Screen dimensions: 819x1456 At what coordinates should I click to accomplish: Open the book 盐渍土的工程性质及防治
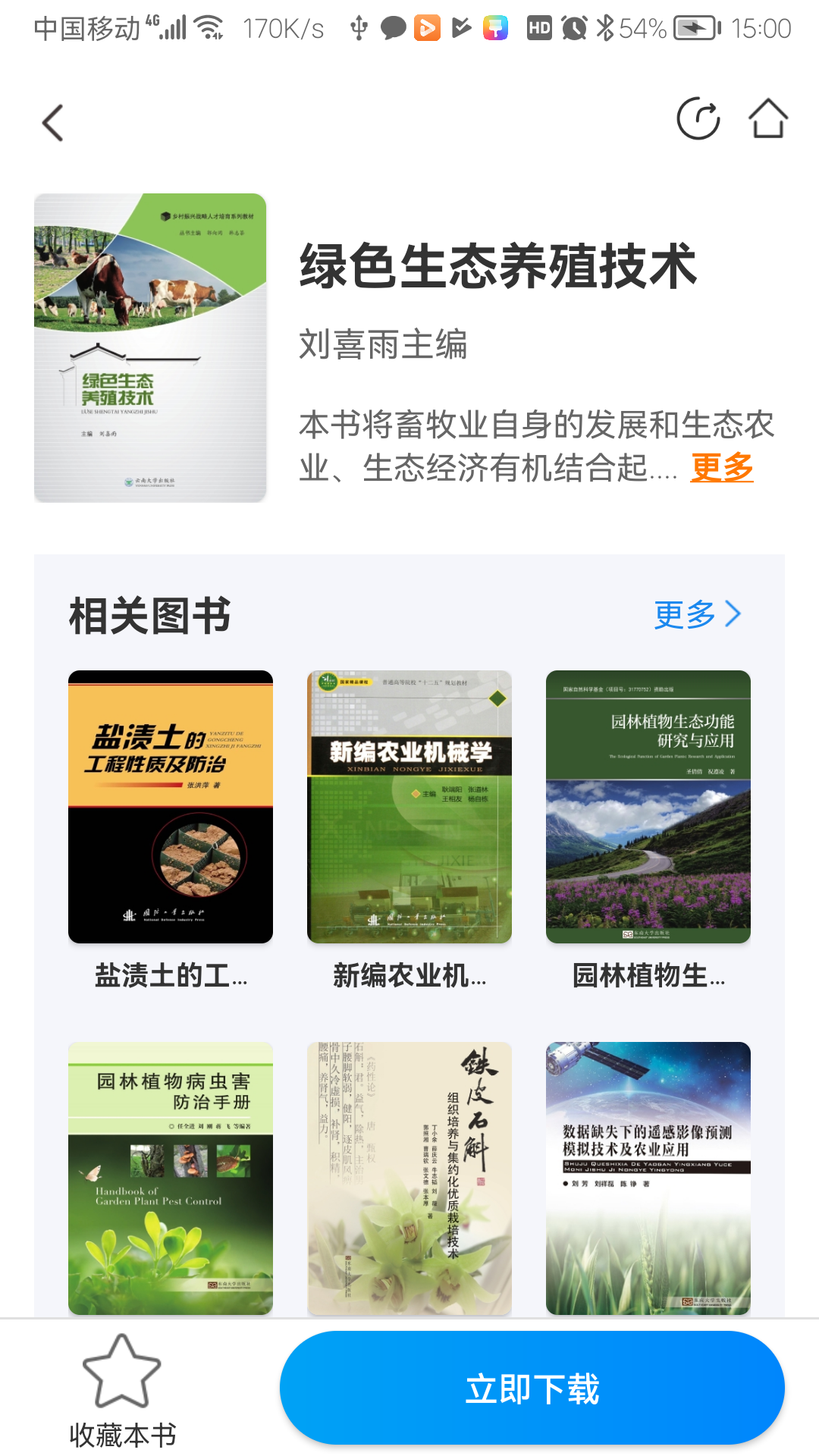[x=171, y=807]
